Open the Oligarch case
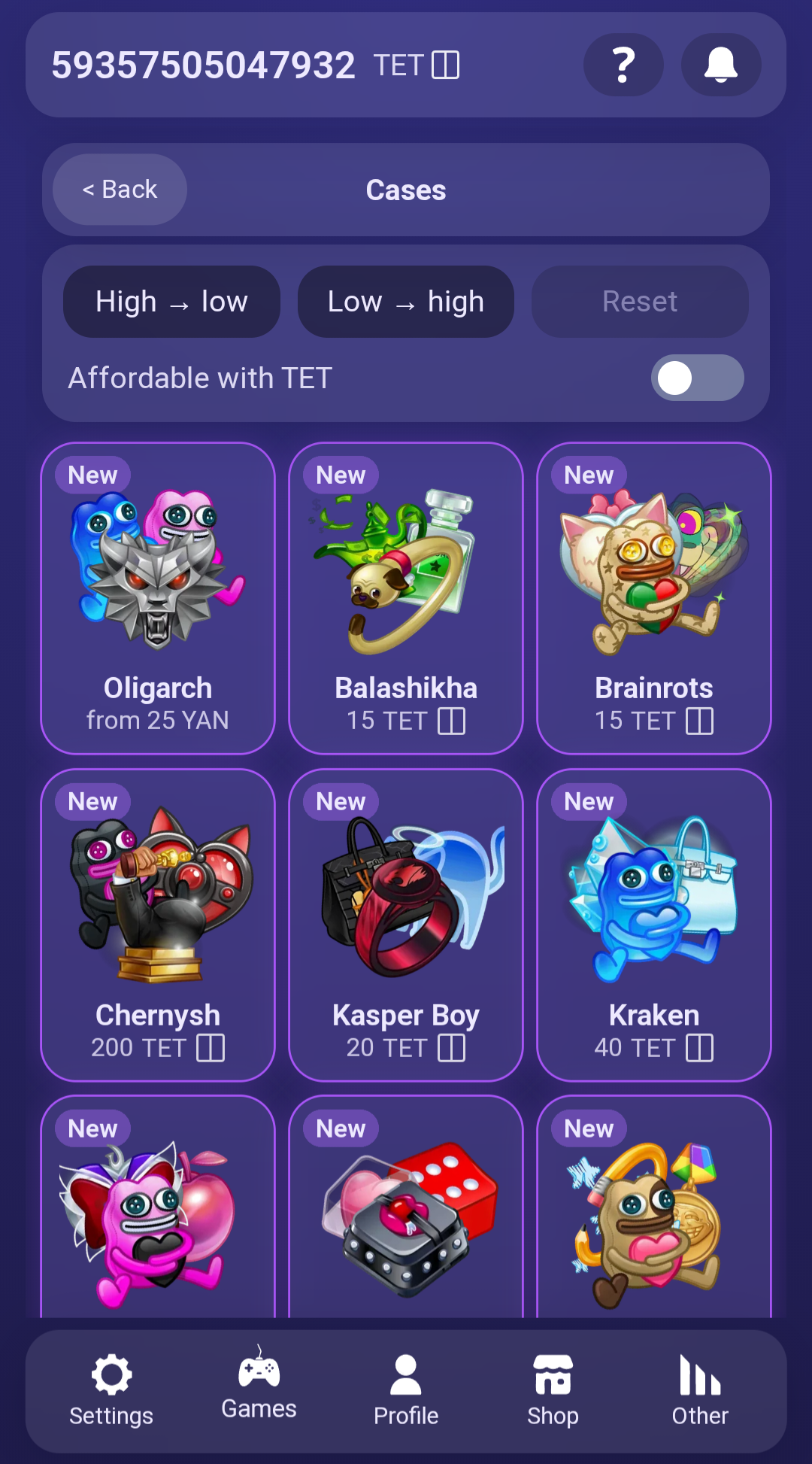This screenshot has height=1464, width=812. point(158,598)
